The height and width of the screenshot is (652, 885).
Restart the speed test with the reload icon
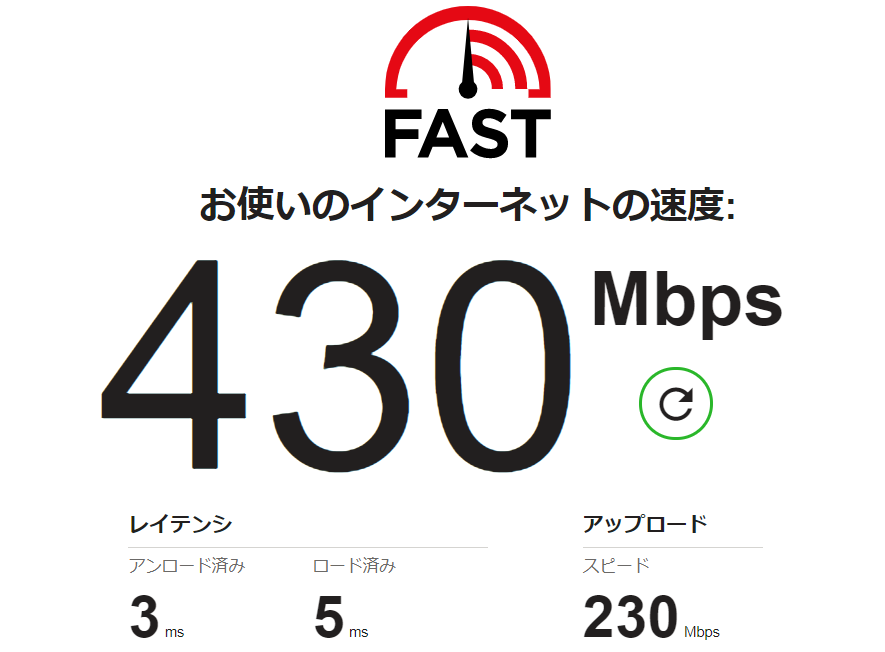click(675, 404)
